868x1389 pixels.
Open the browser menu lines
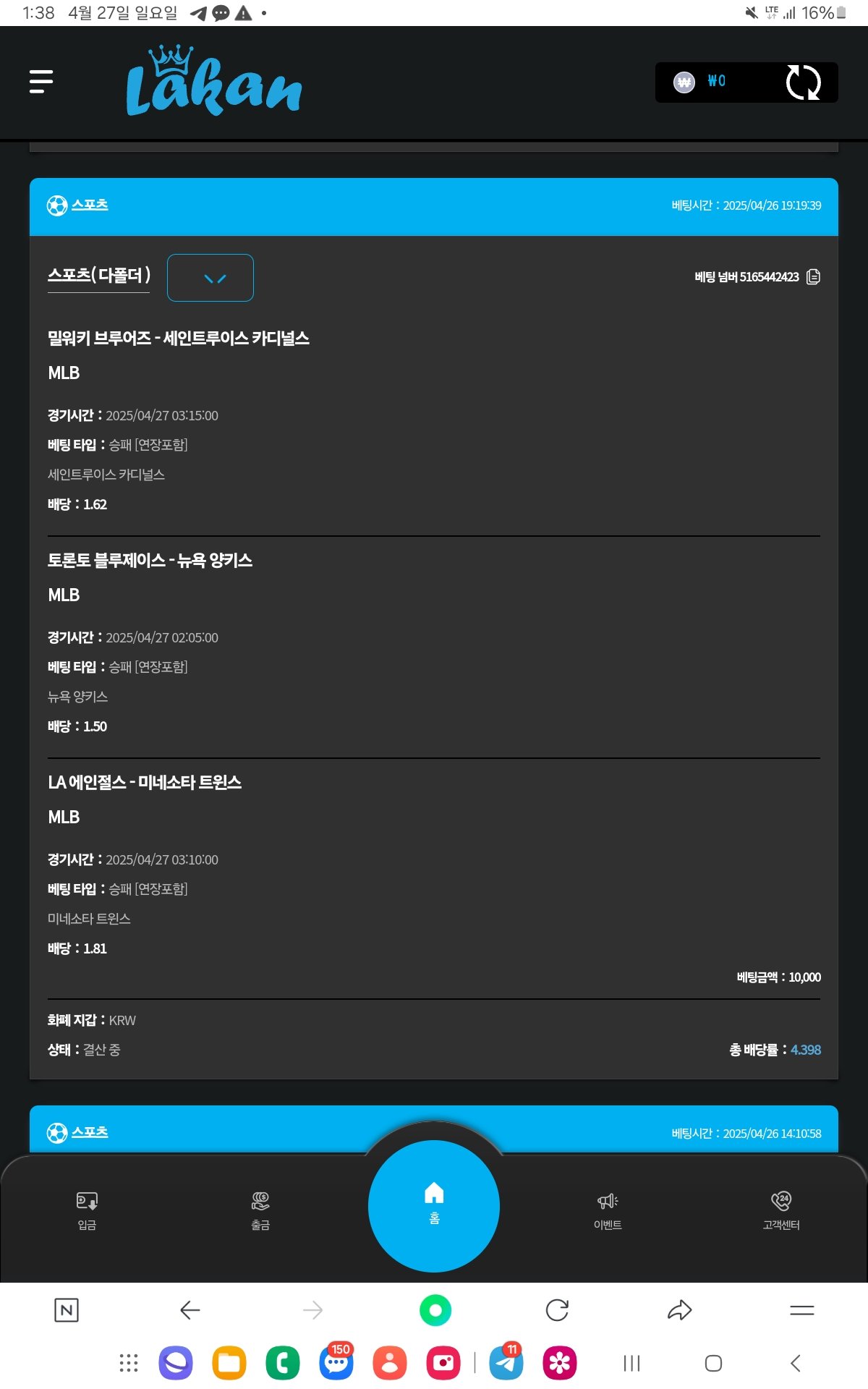pos(801,1310)
